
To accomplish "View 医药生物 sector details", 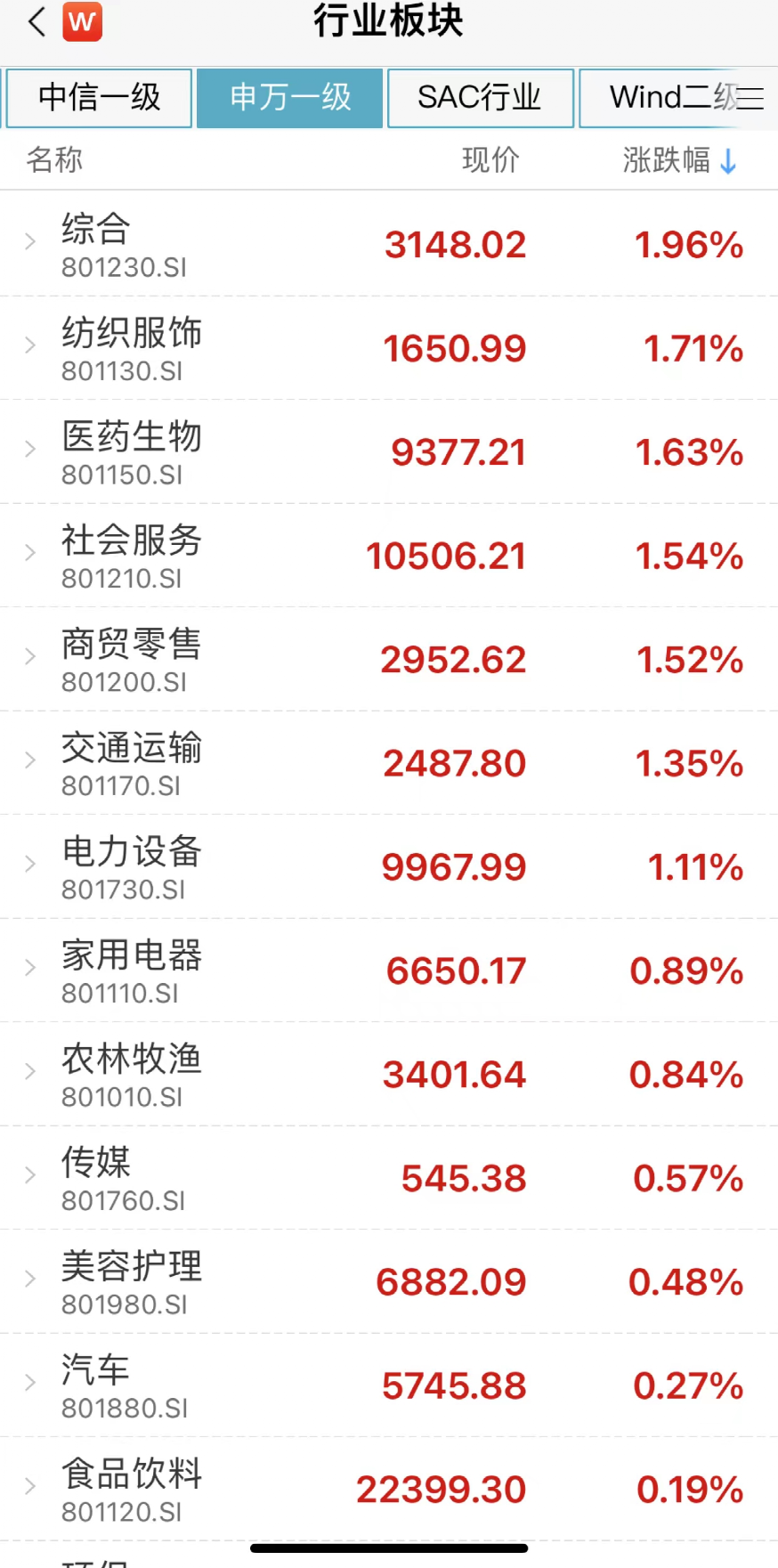I will (389, 451).
